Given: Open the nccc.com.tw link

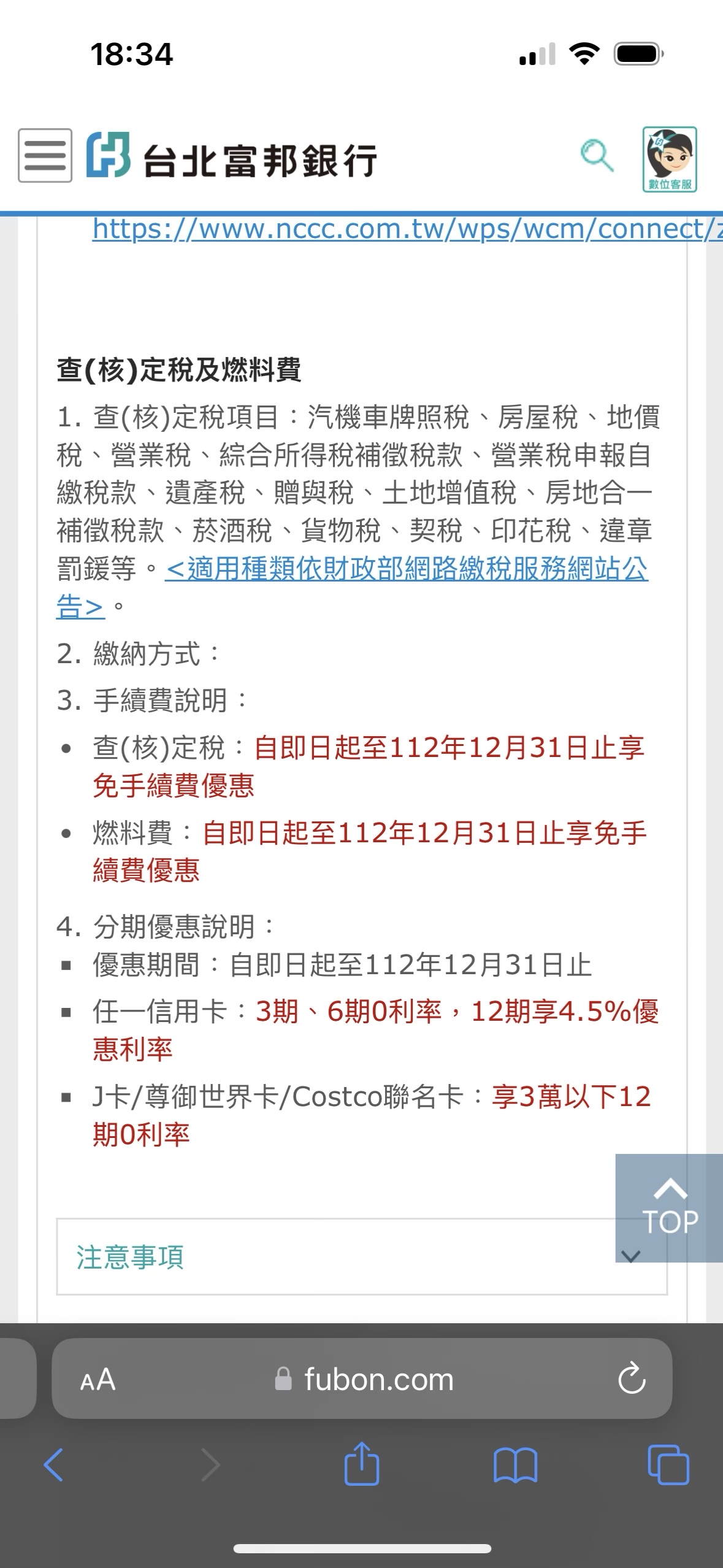Looking at the screenshot, I should [407, 229].
